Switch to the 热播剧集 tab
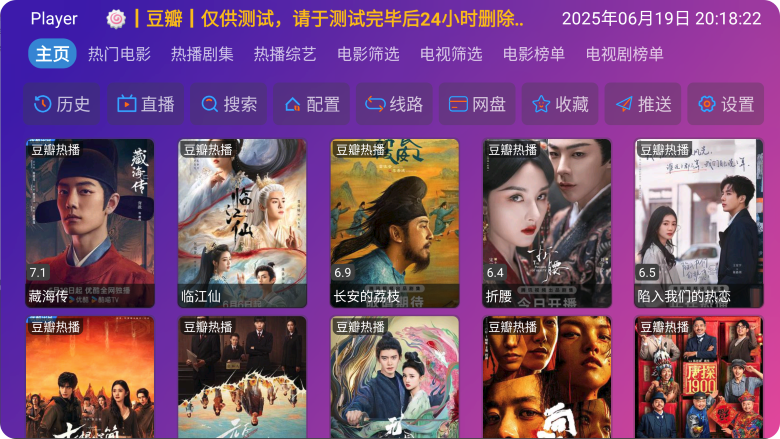The width and height of the screenshot is (780, 439). point(202,54)
